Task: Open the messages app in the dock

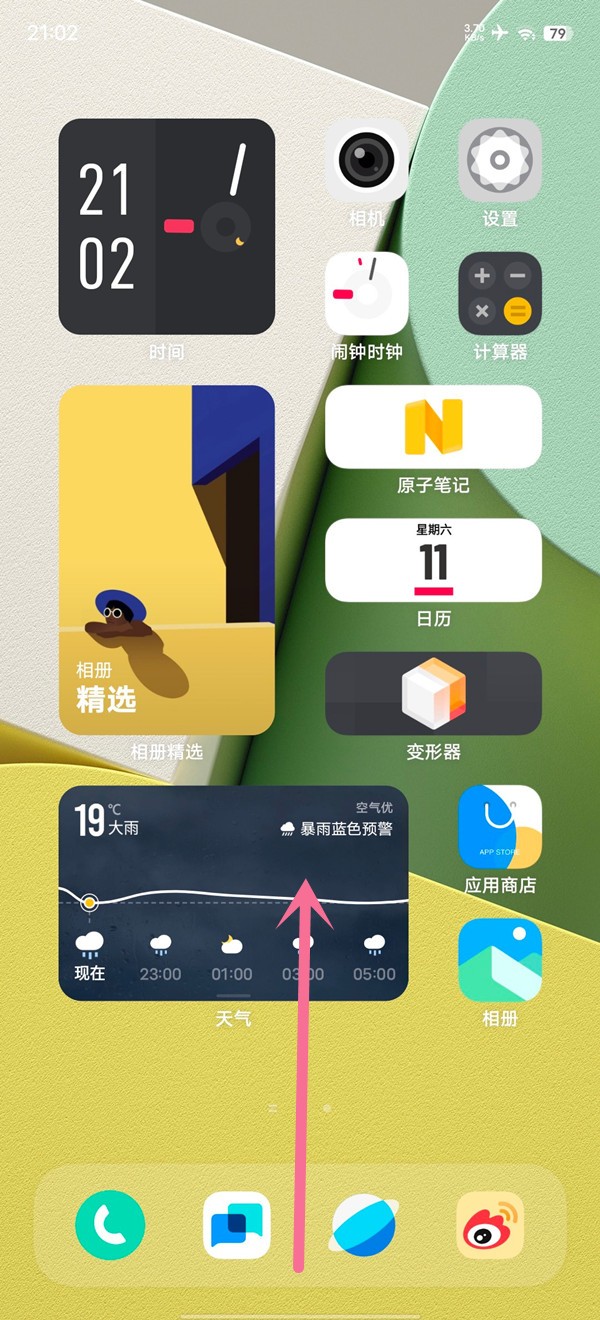Action: click(x=237, y=1225)
